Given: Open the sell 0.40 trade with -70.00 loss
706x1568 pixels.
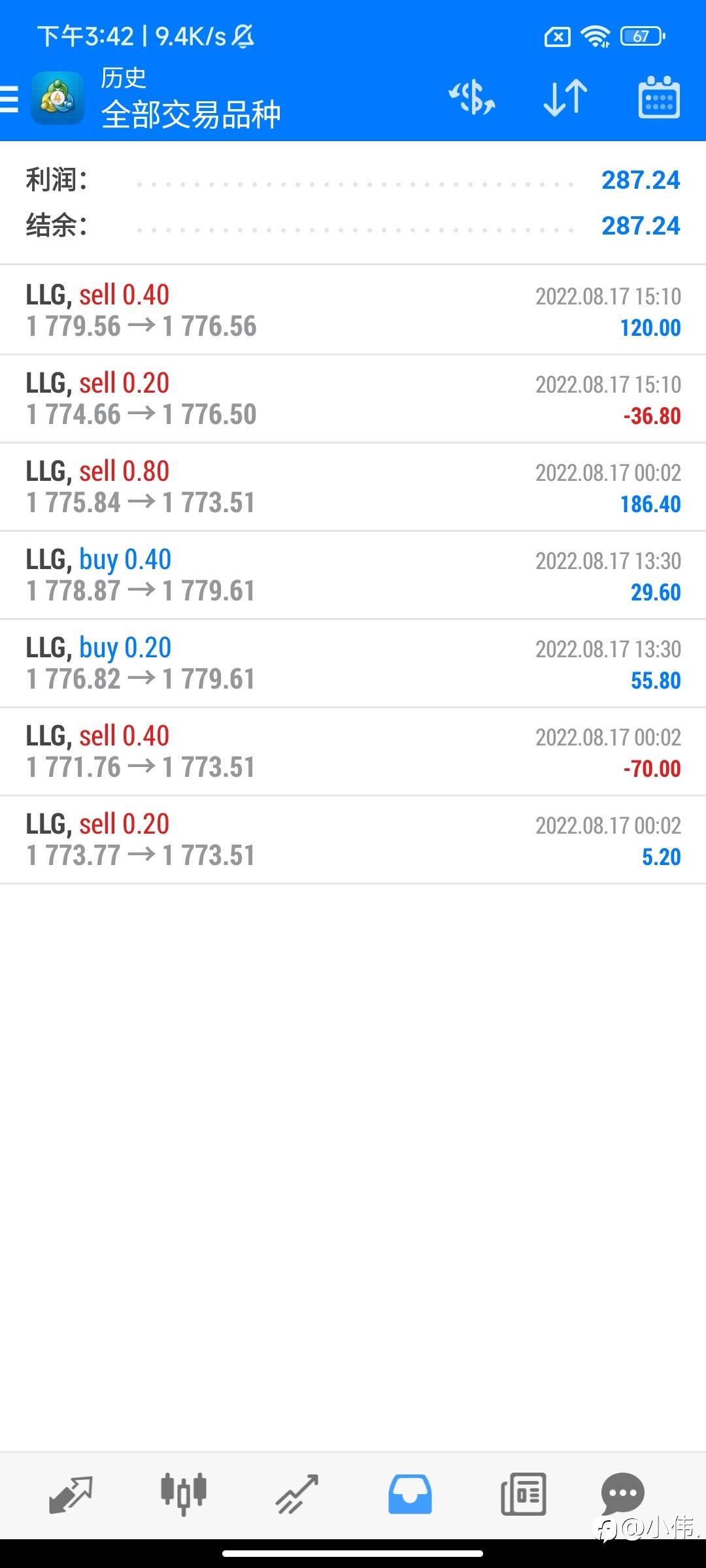Looking at the screenshot, I should pyautogui.click(x=353, y=751).
